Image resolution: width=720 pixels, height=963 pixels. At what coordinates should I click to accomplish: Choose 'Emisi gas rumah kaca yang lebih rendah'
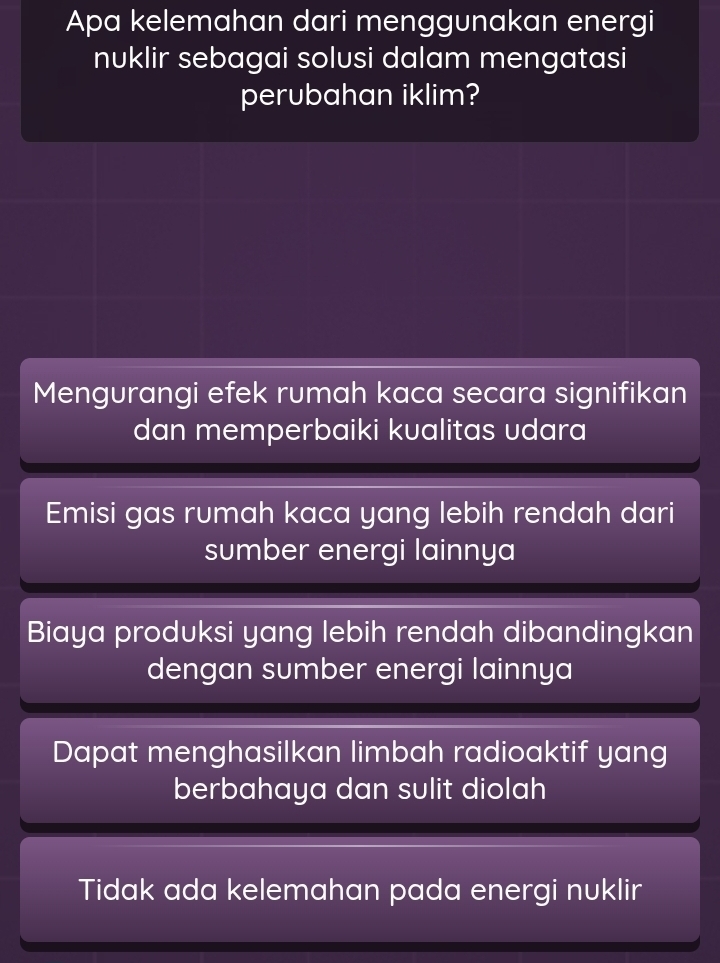click(x=360, y=531)
